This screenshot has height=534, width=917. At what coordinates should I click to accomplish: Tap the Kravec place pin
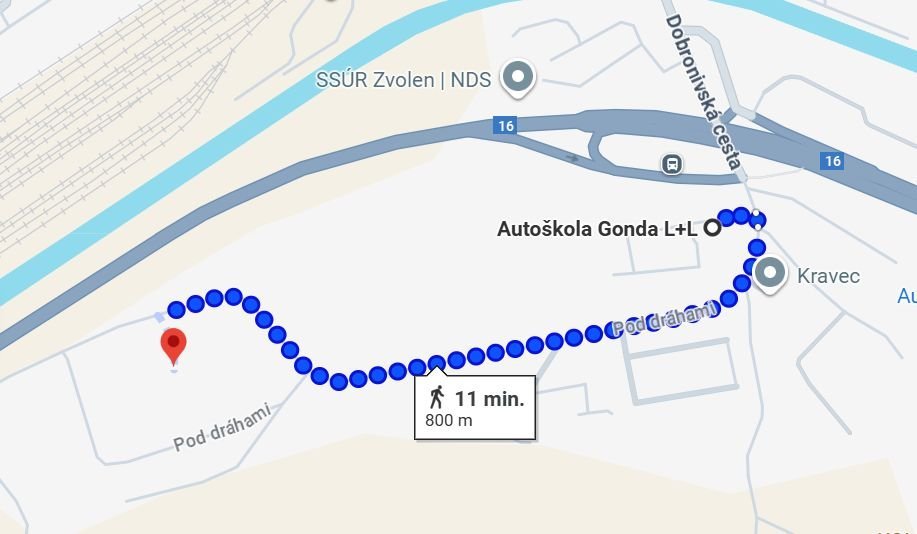(x=771, y=273)
